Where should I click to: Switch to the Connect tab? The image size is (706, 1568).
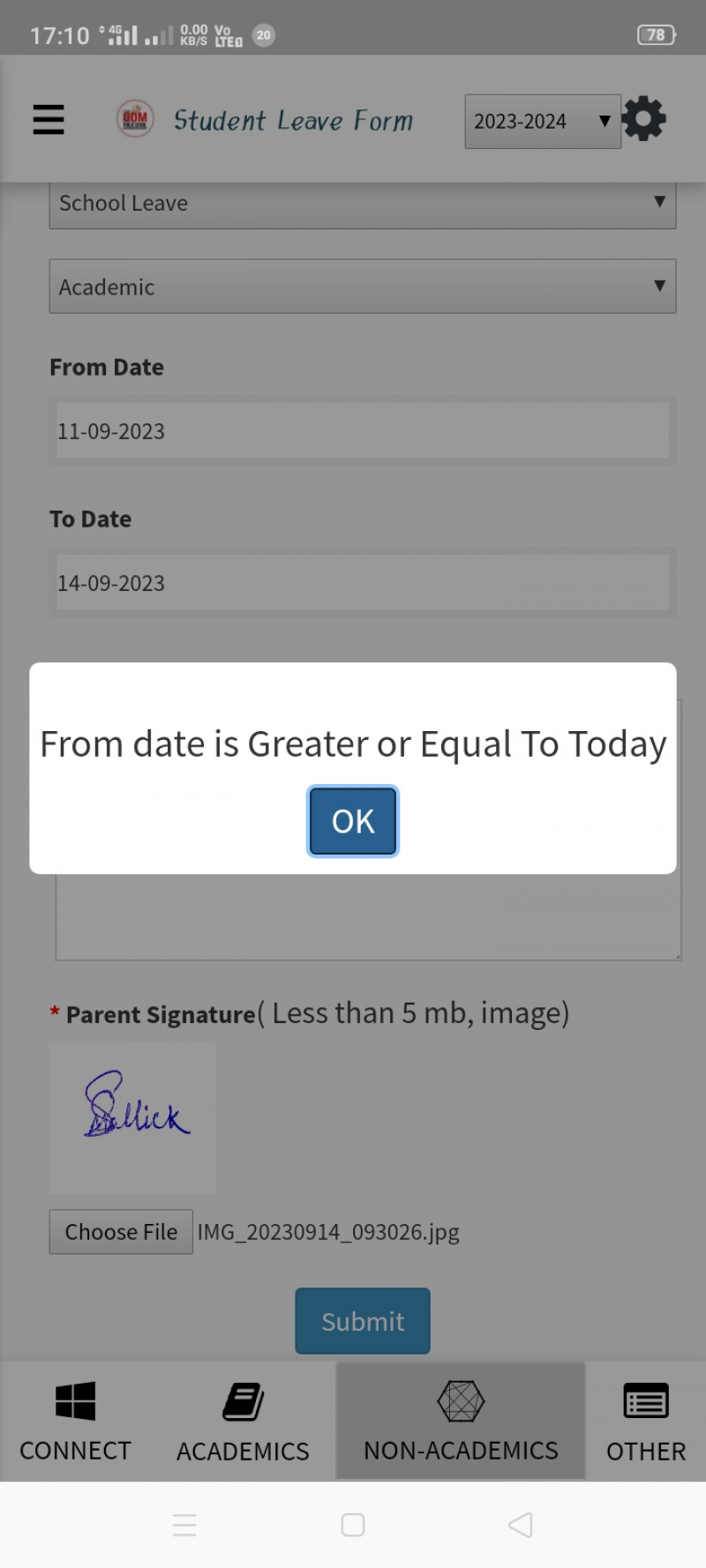click(x=75, y=1422)
